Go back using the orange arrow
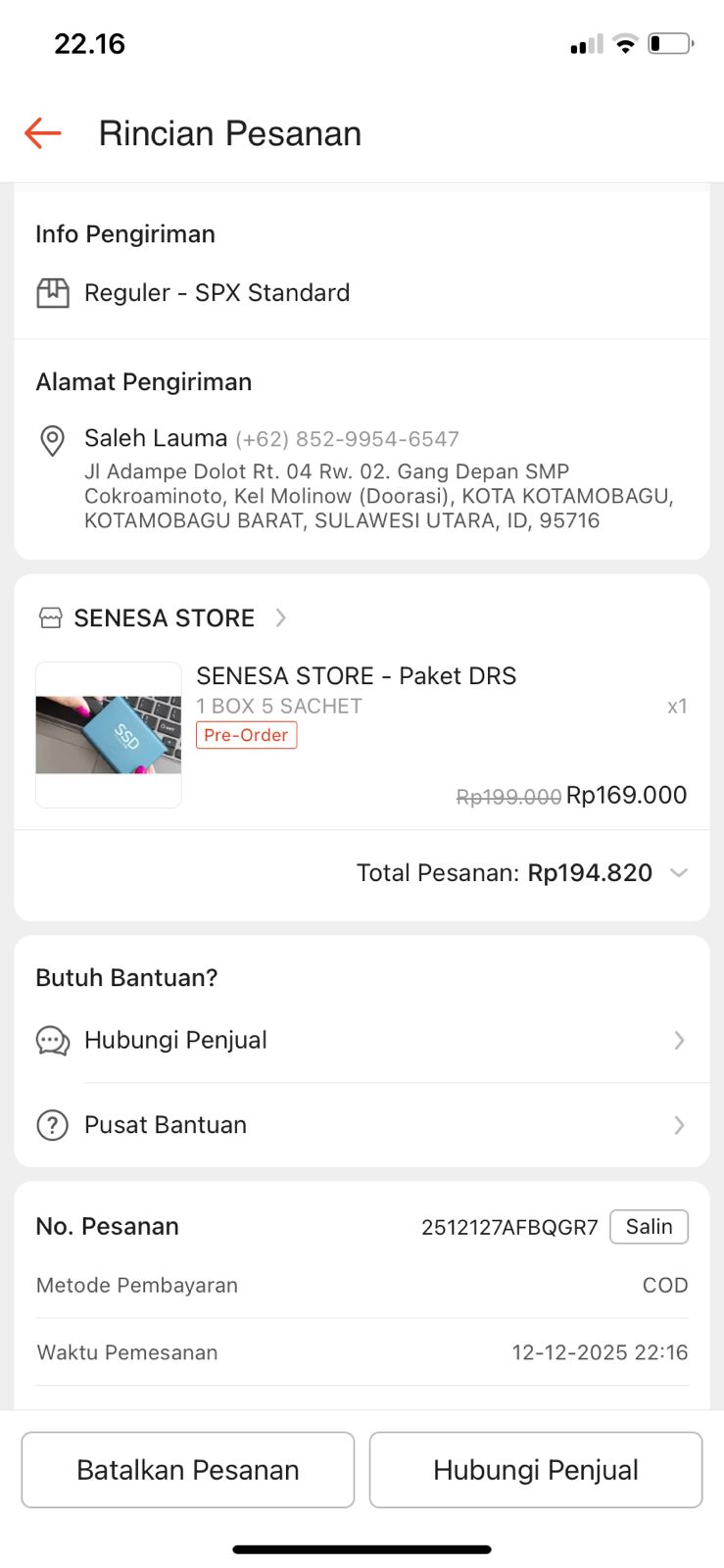 pyautogui.click(x=43, y=133)
